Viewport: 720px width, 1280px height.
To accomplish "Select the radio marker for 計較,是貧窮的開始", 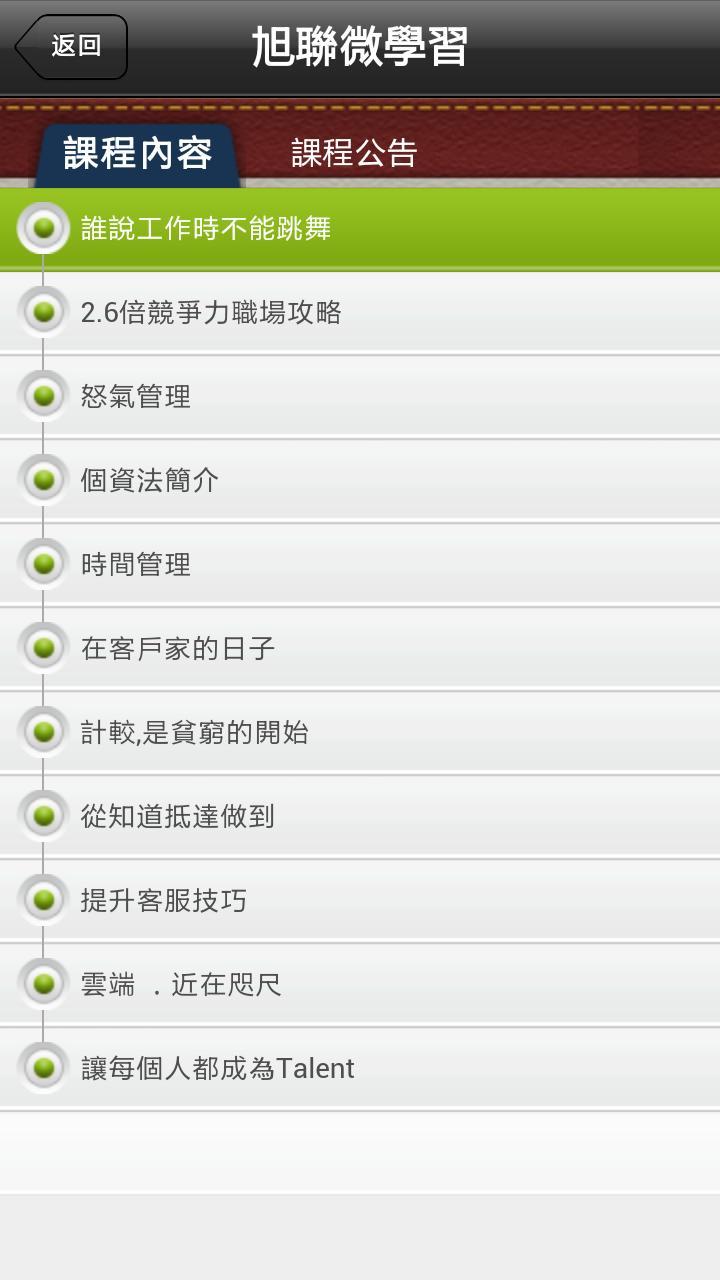I will click(42, 732).
